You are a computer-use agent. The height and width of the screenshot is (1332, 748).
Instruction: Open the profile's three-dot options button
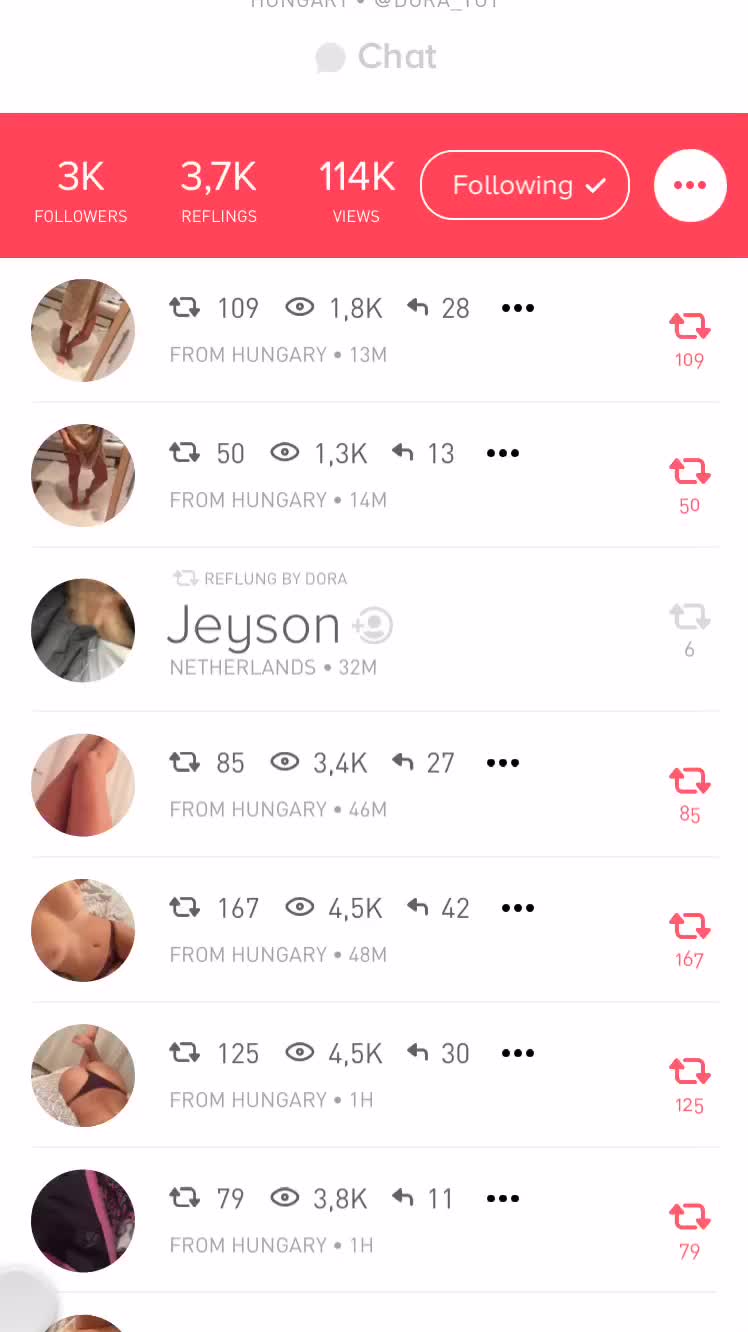(690, 185)
